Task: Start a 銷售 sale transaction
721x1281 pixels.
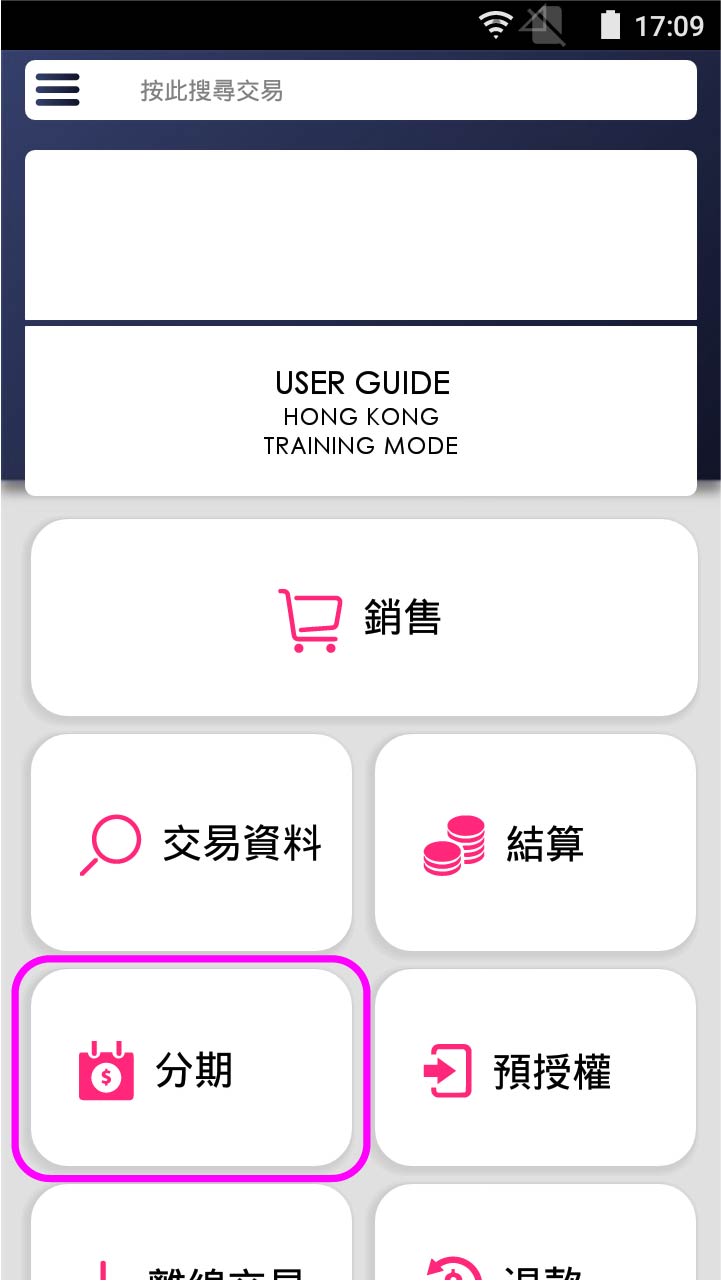Action: [x=363, y=617]
